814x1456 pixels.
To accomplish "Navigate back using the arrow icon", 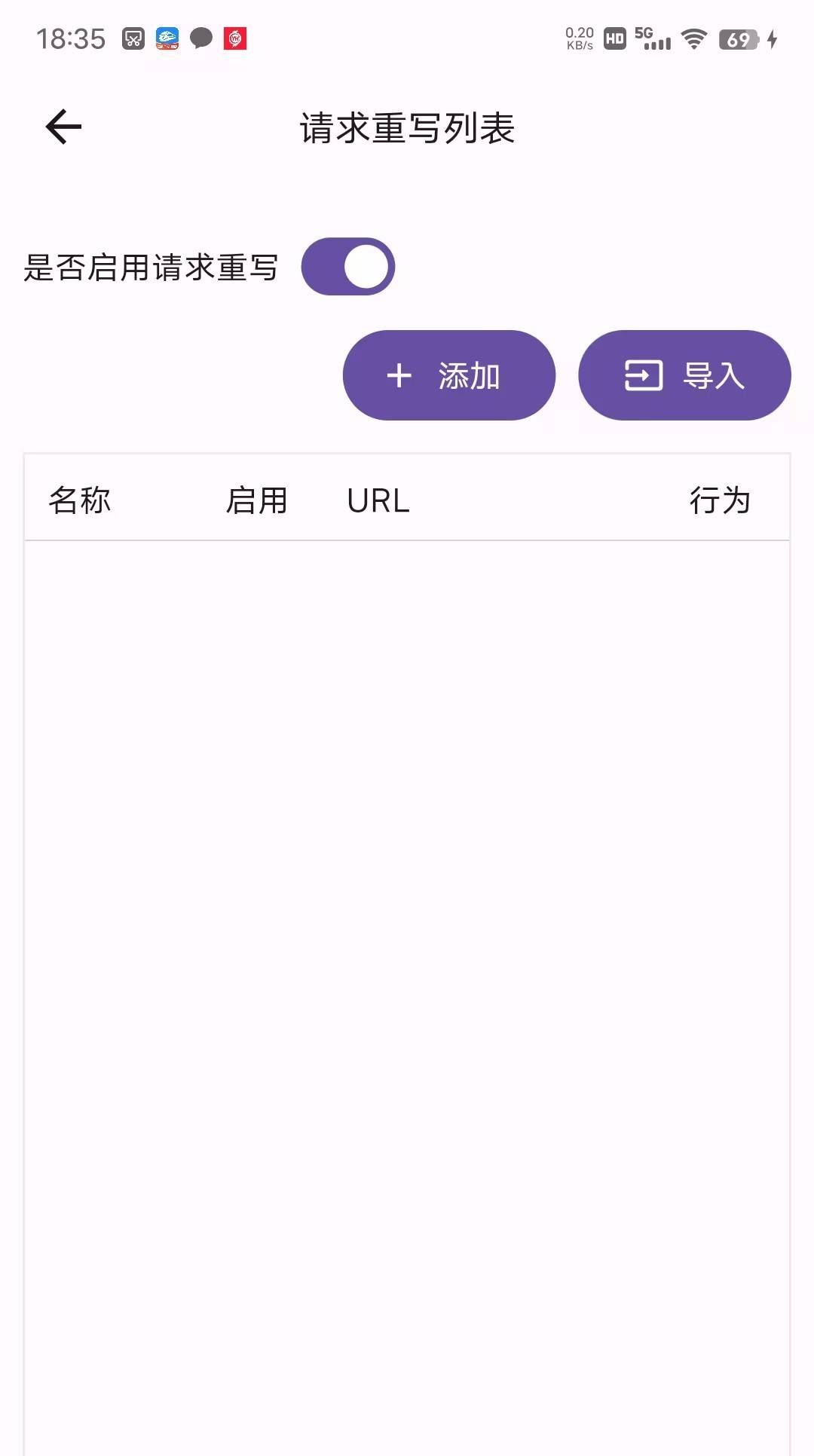I will pyautogui.click(x=63, y=126).
